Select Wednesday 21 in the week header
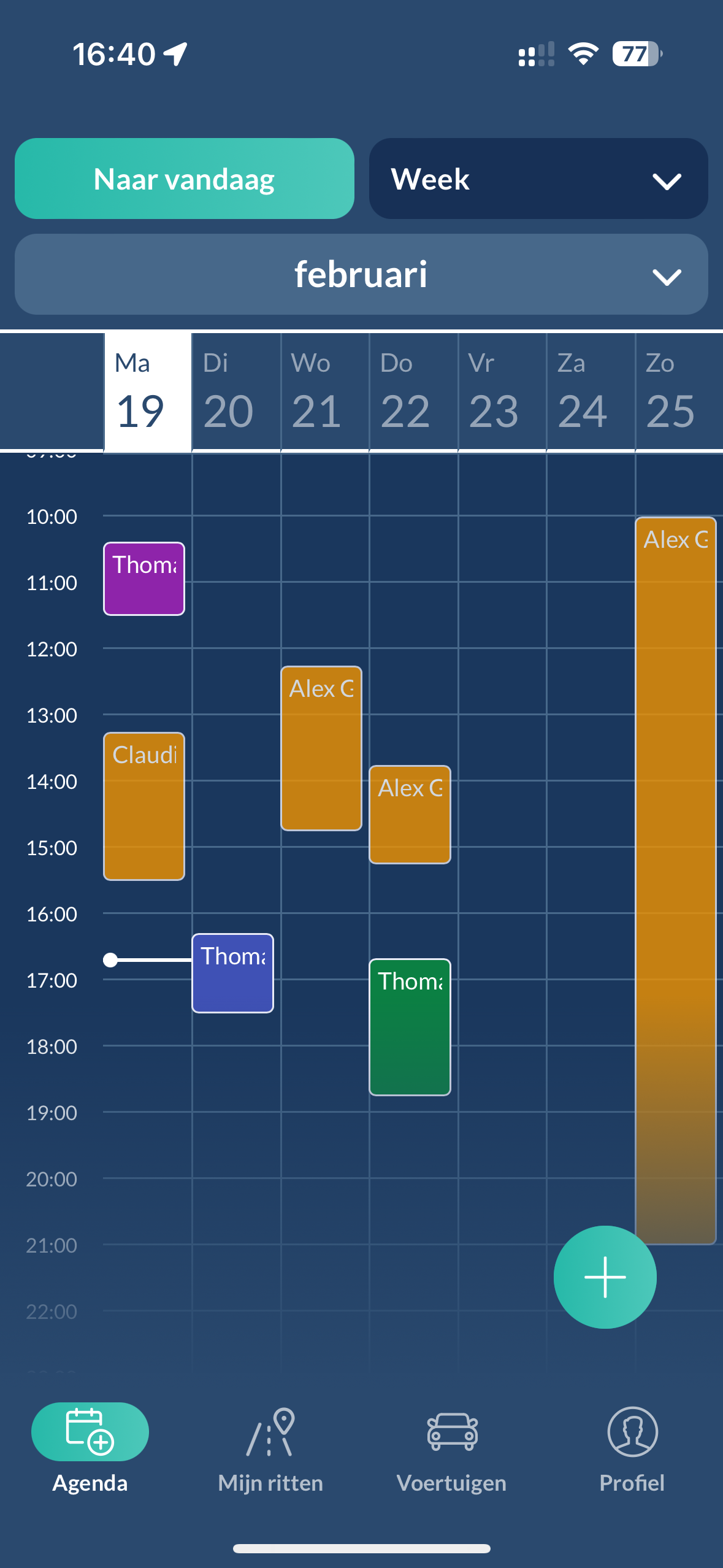Screen dimensions: 723x1568 pos(324,393)
